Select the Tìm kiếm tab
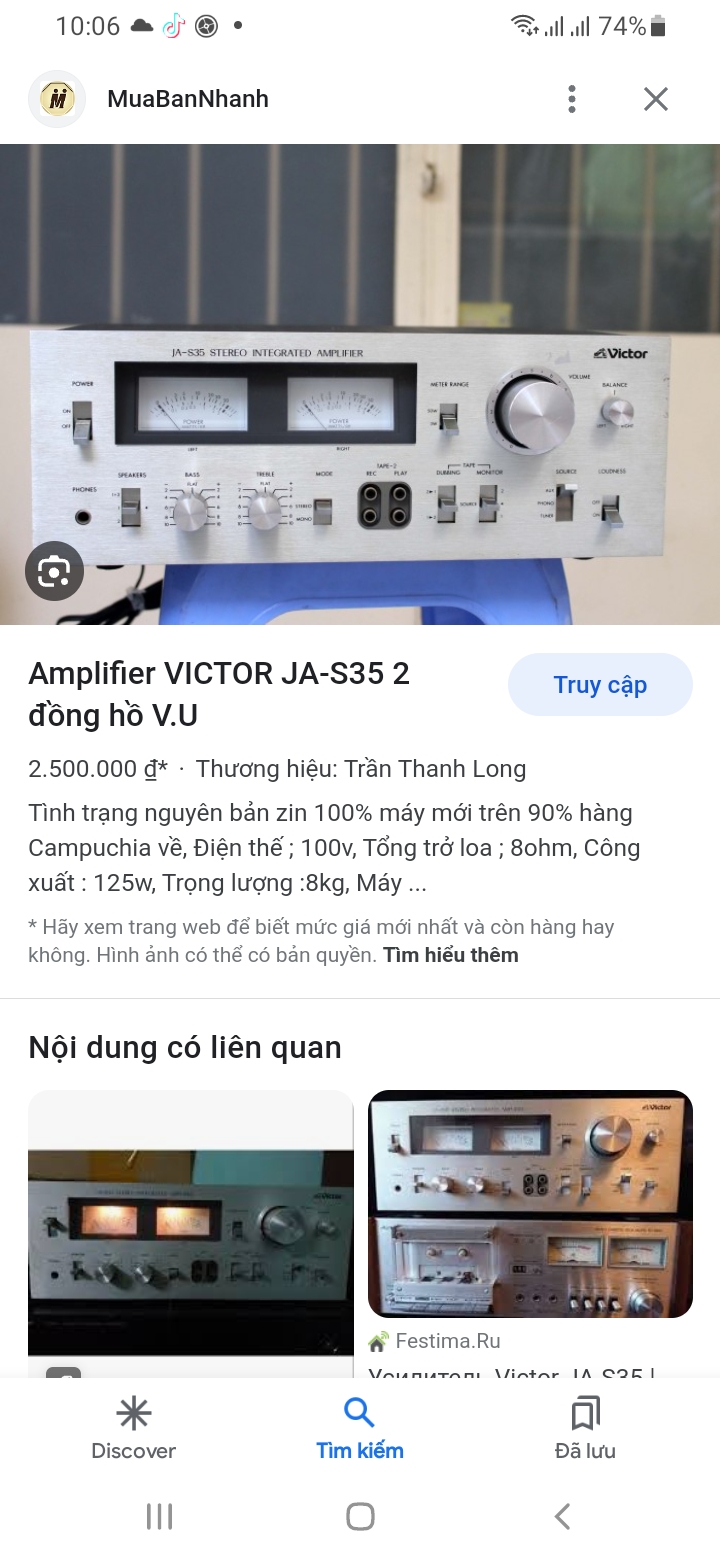This screenshot has height=1560, width=720. click(359, 1430)
